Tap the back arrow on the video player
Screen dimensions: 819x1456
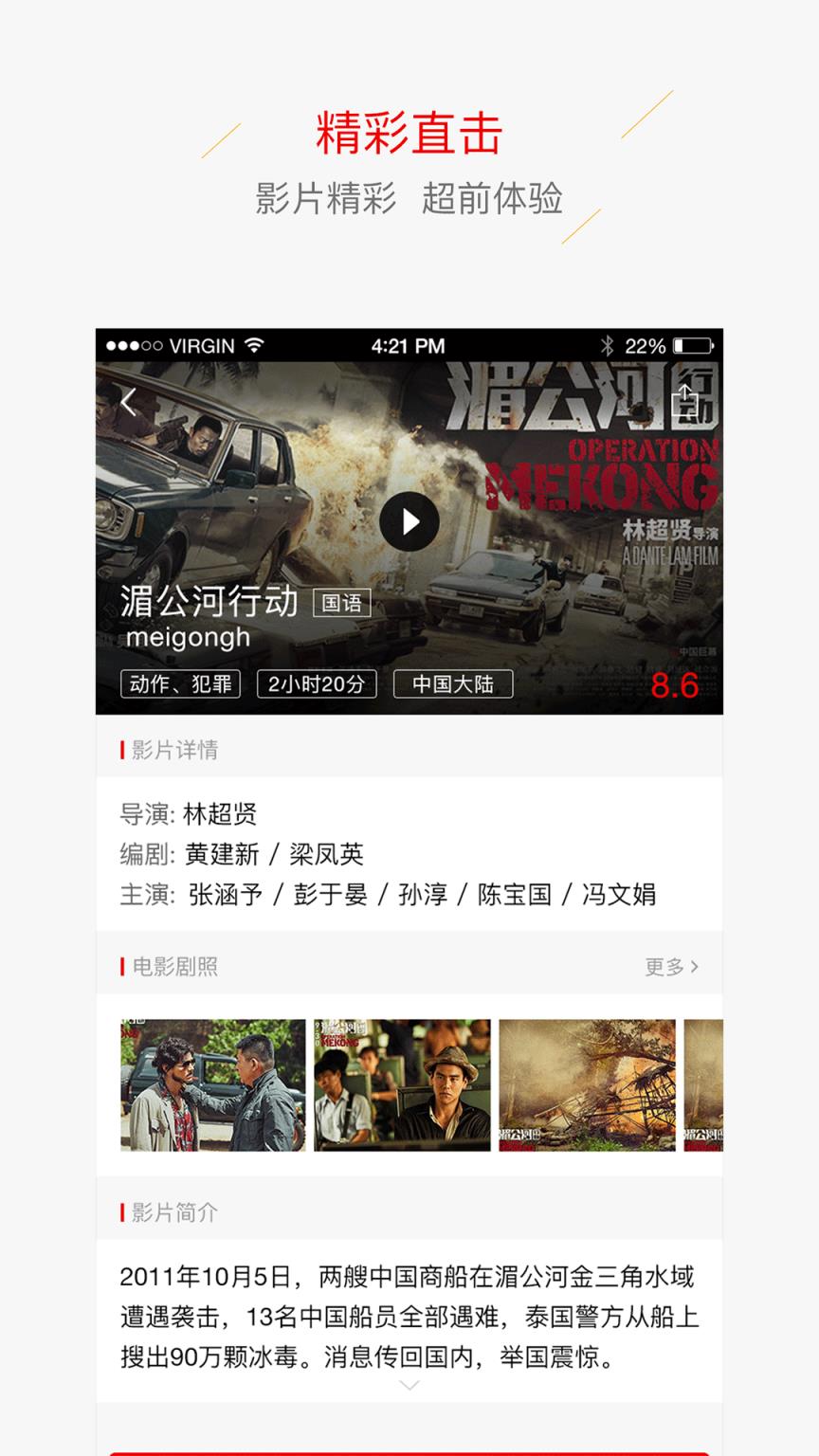pyautogui.click(x=128, y=402)
